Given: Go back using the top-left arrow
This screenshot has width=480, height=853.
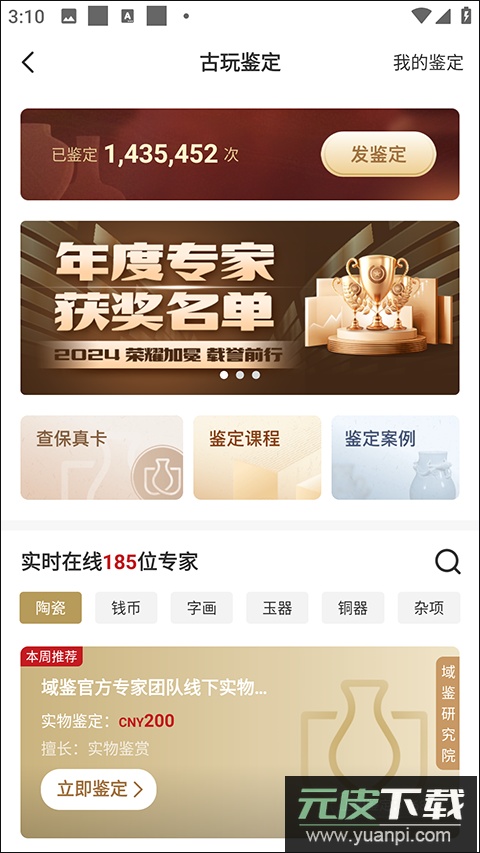Looking at the screenshot, I should [x=28, y=63].
